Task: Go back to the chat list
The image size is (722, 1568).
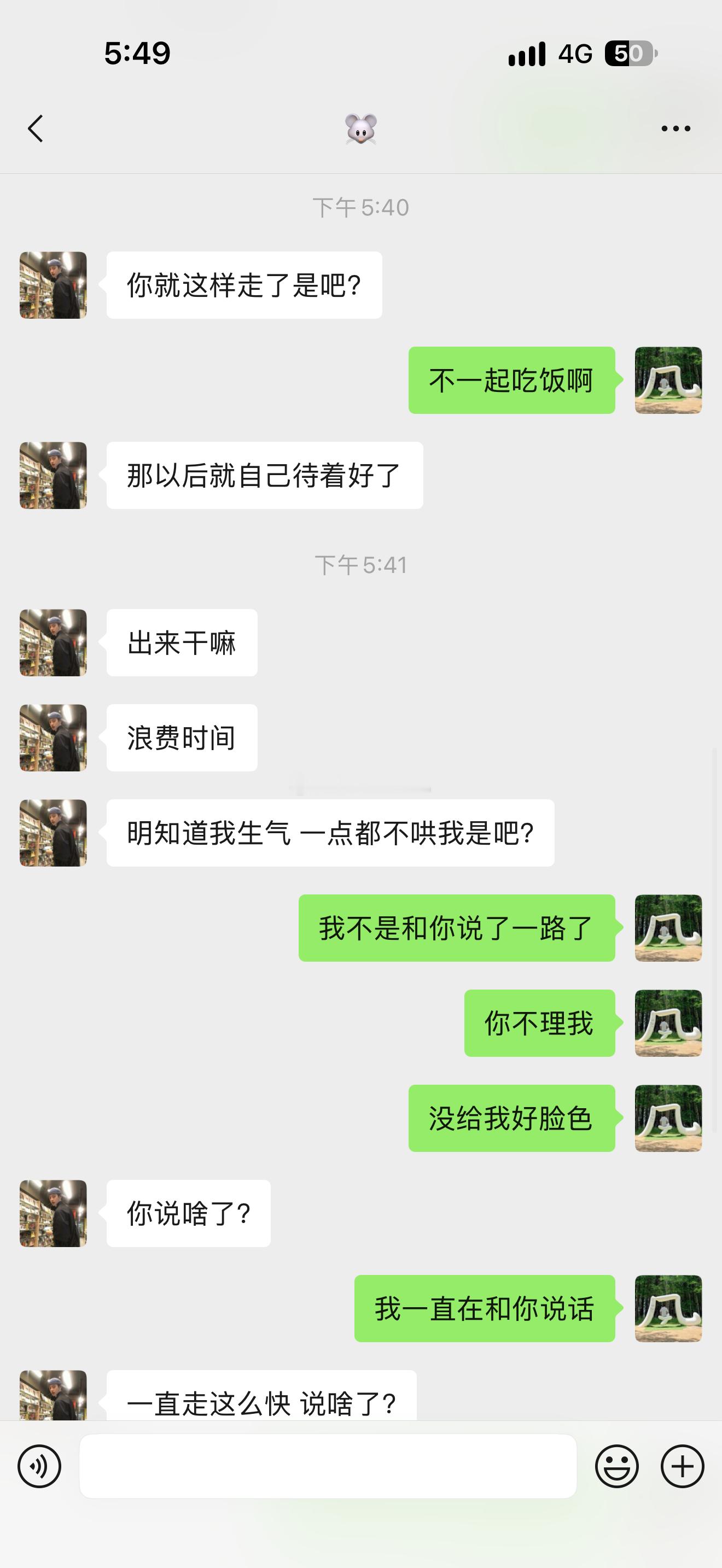Action: tap(36, 128)
